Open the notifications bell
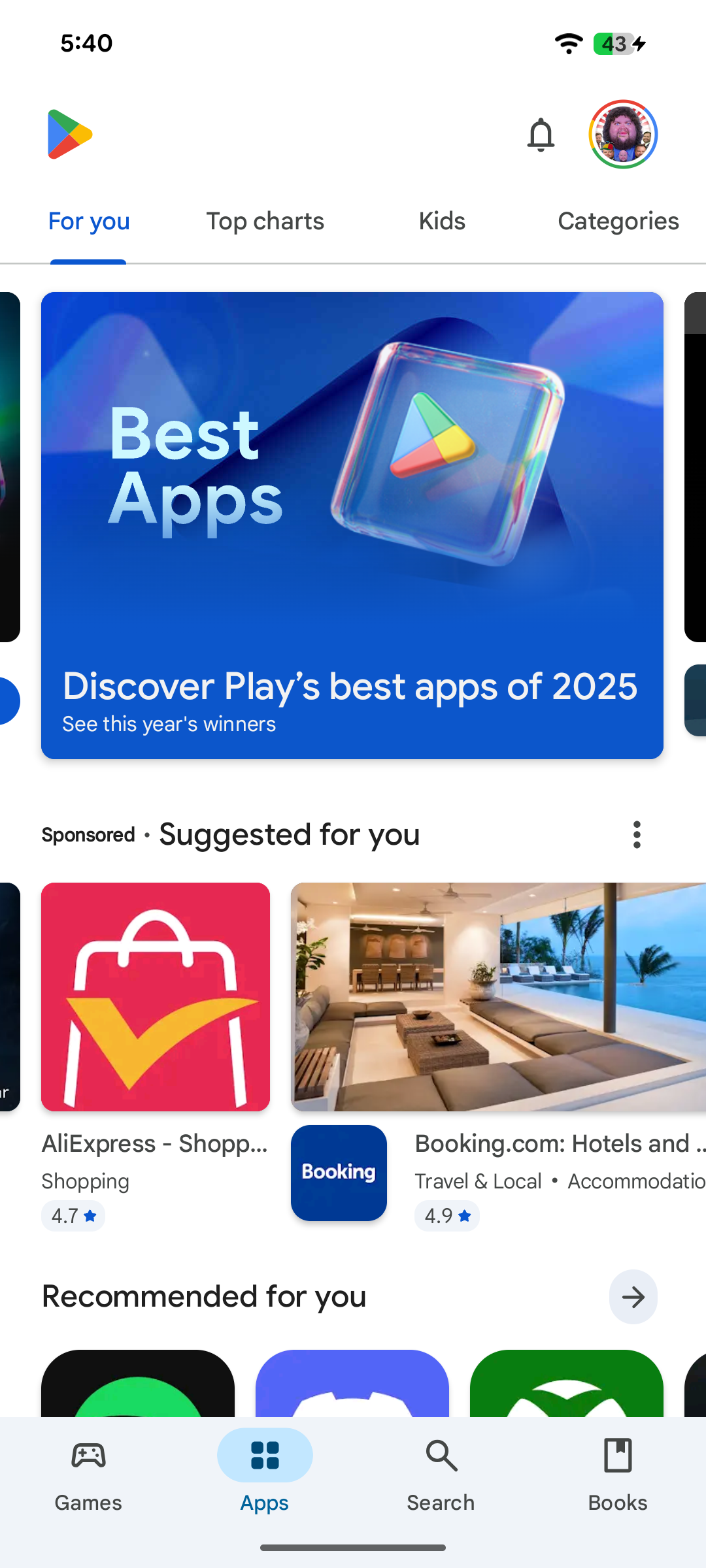 point(540,135)
